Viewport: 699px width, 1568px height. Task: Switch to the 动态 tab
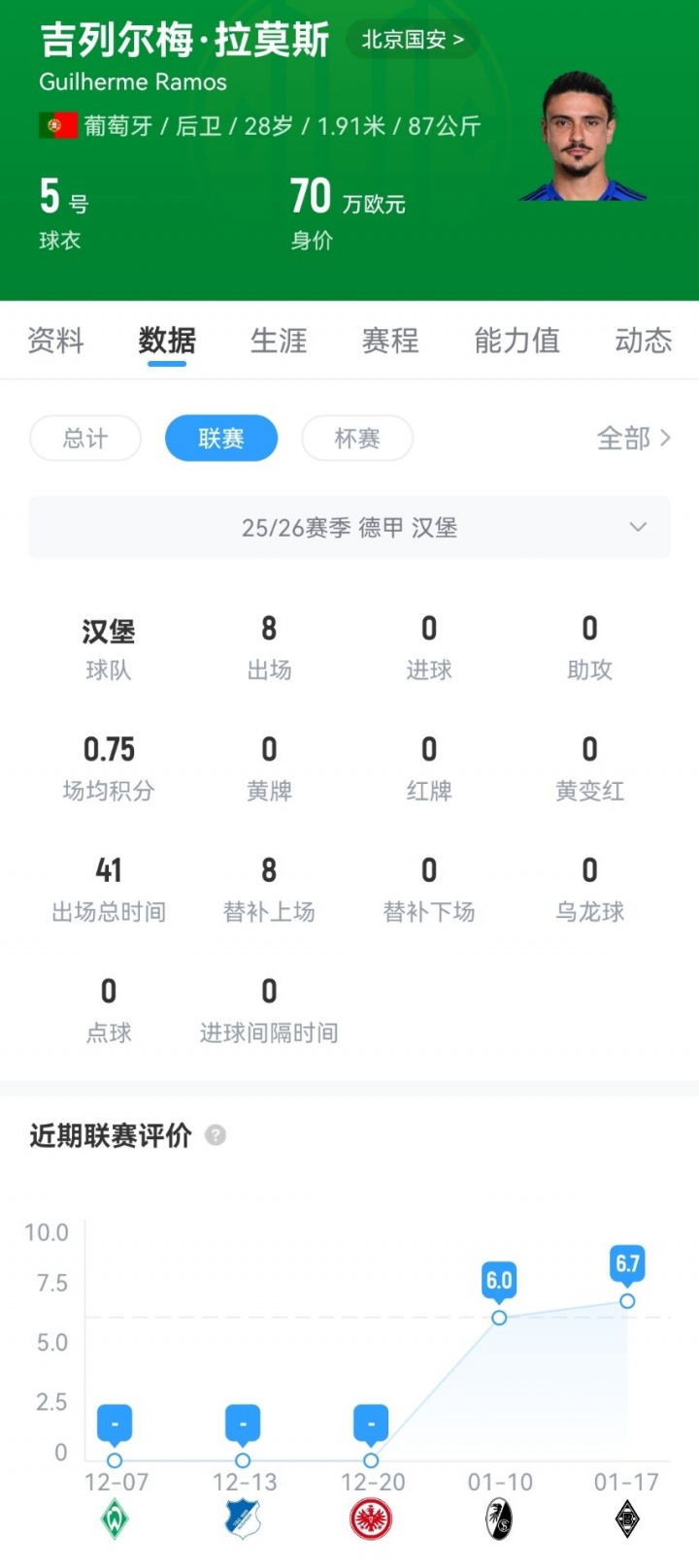click(x=643, y=341)
